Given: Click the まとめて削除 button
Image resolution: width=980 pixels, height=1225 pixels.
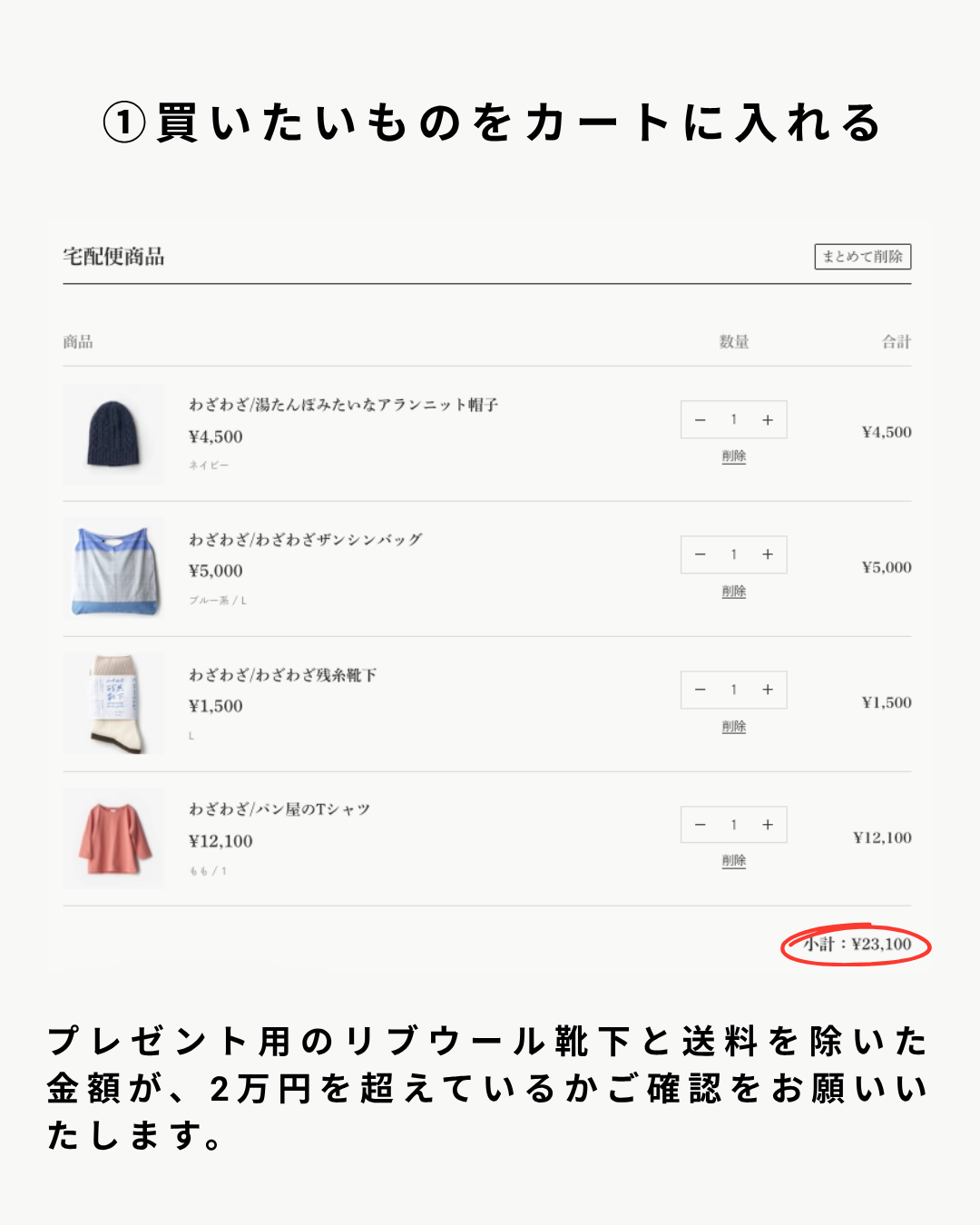Looking at the screenshot, I should (x=863, y=257).
